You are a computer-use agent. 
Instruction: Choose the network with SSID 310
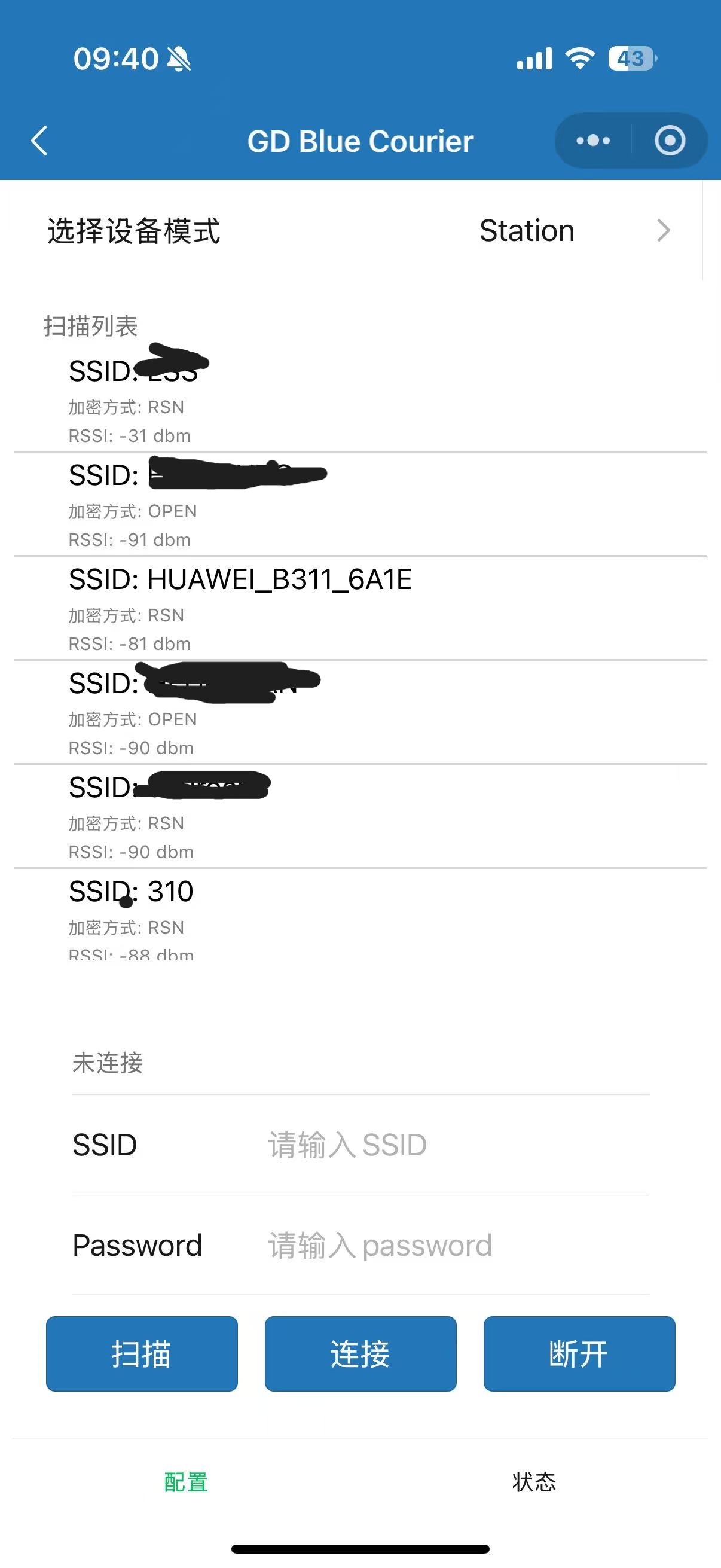pyautogui.click(x=360, y=916)
